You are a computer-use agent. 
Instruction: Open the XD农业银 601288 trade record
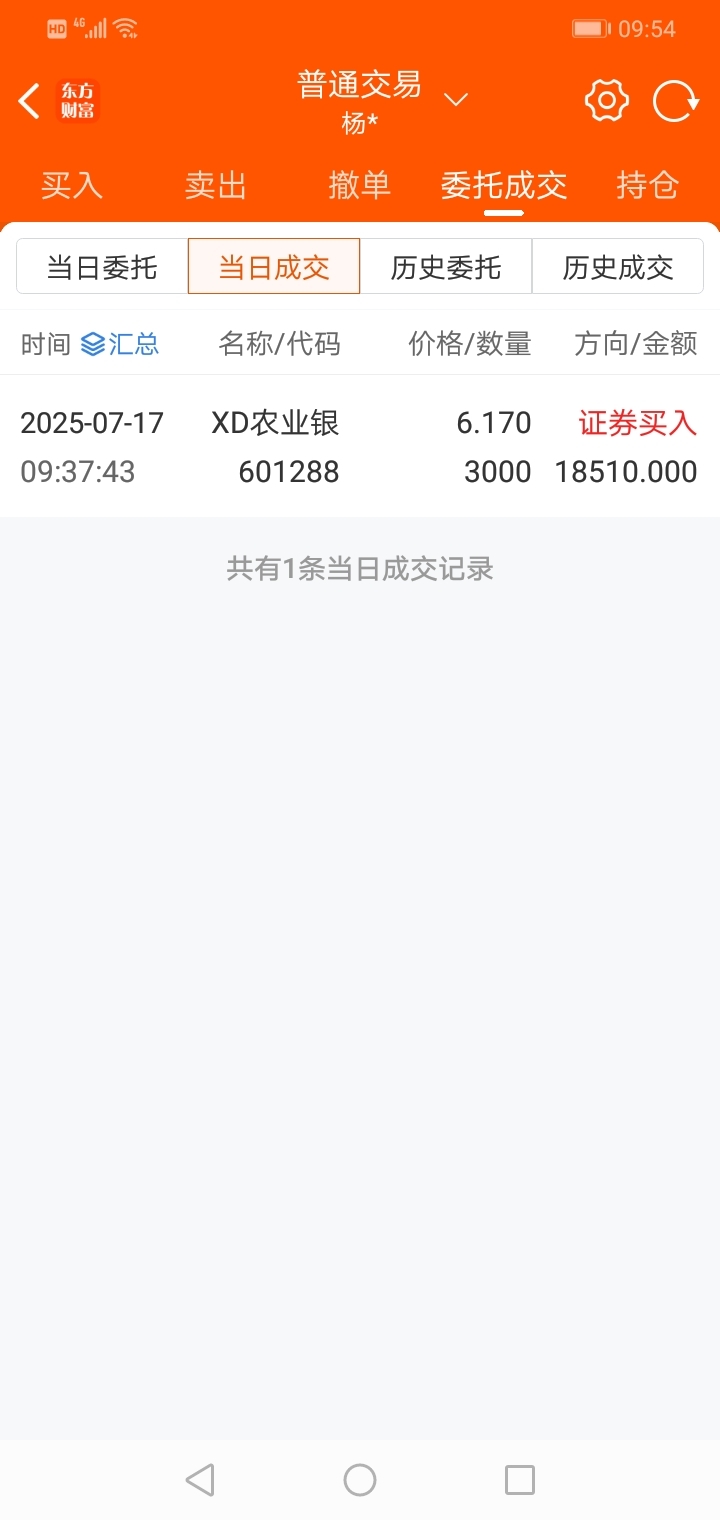click(x=360, y=447)
